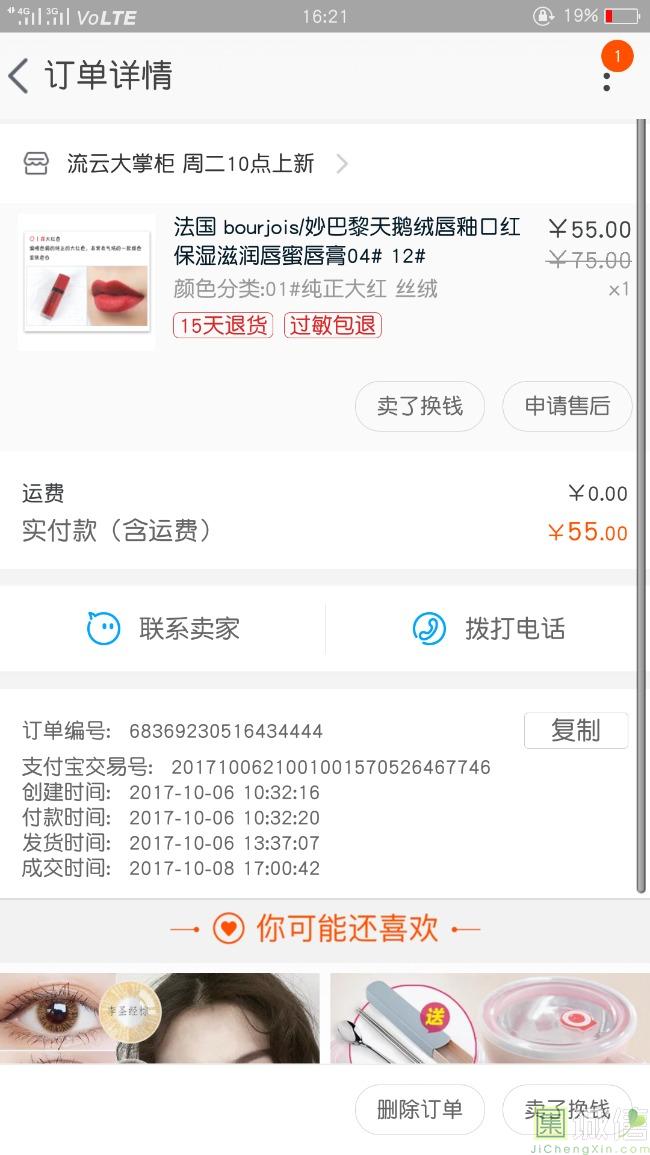Go back from the order details page
Viewport: 650px width, 1155px height.
click(x=20, y=76)
